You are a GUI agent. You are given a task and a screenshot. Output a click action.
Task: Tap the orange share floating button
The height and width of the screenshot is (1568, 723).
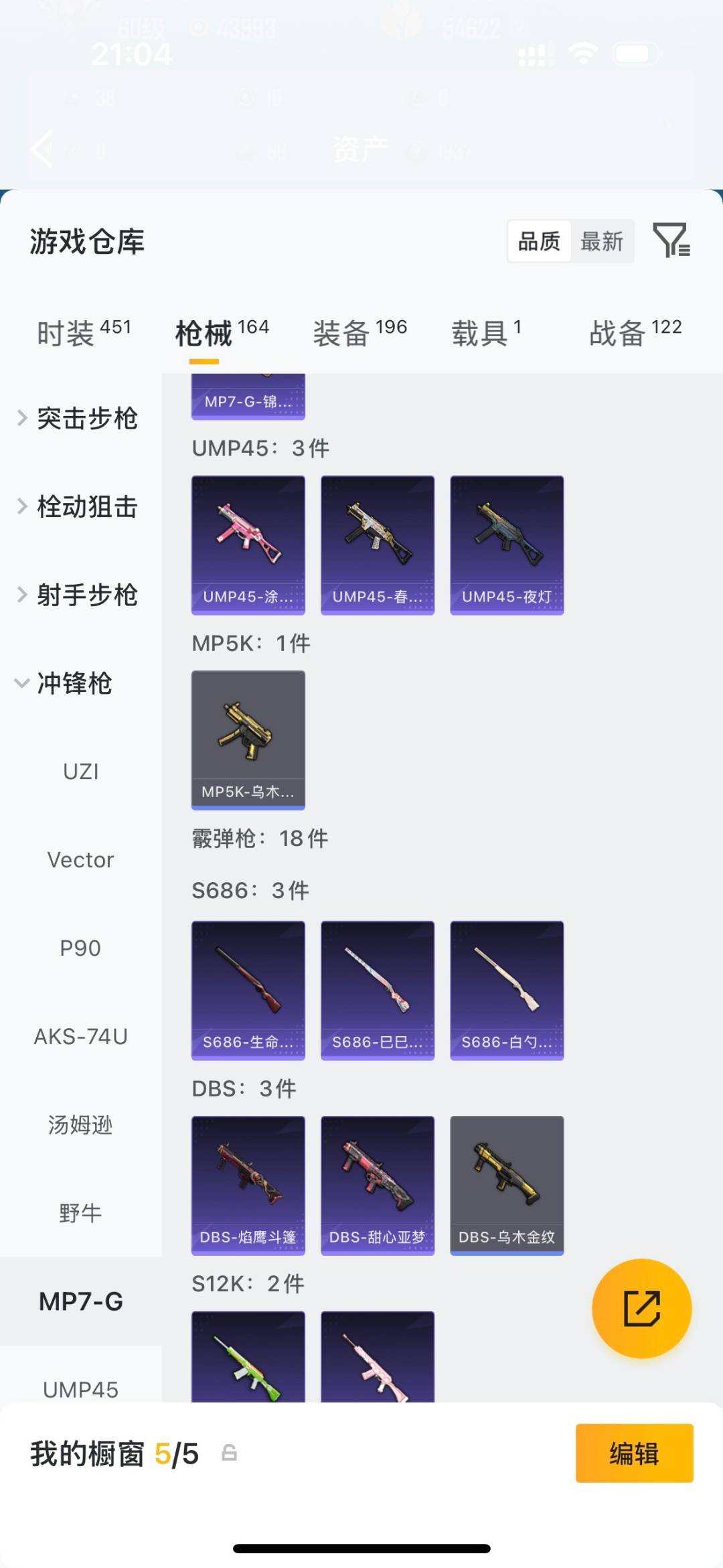coord(641,1307)
